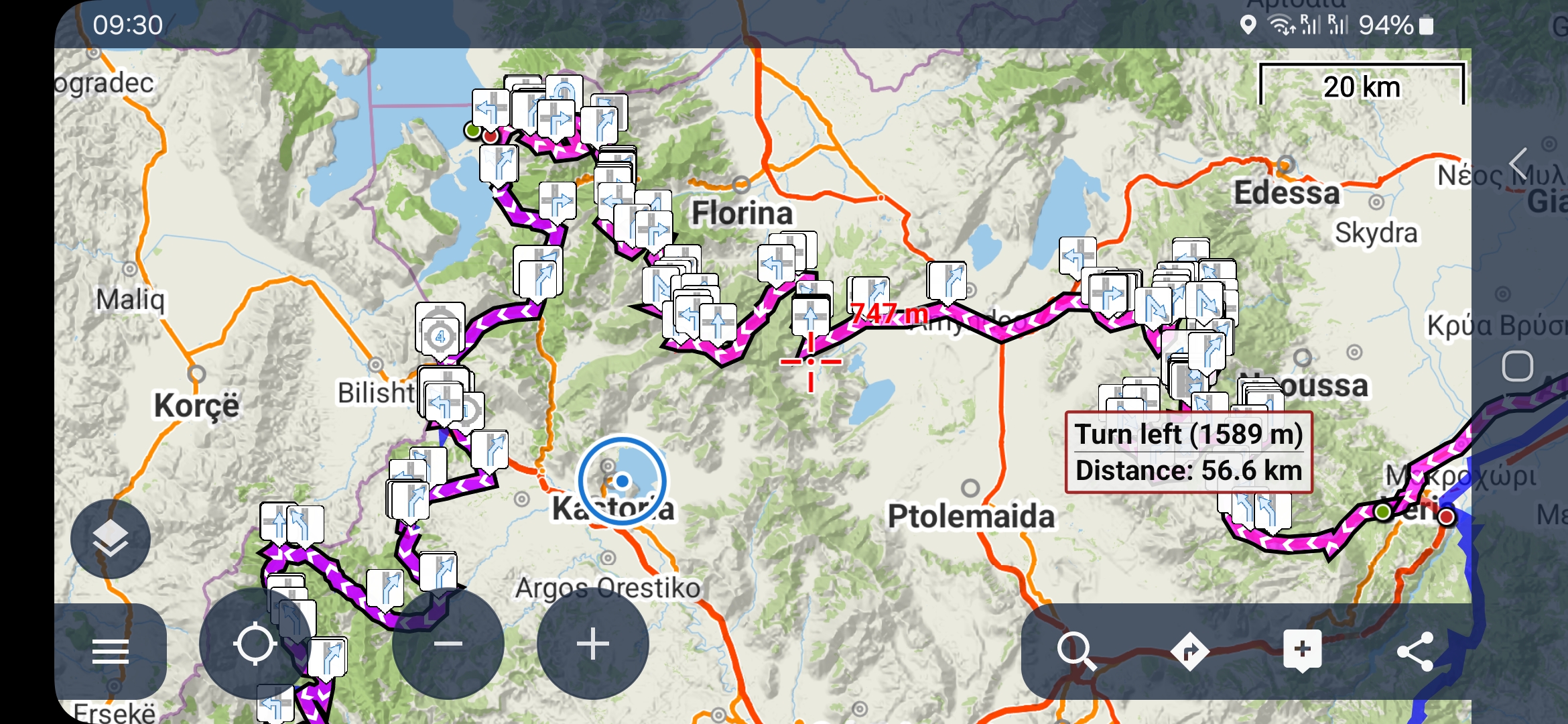Open the map layers selector
Viewport: 1568px width, 724px height.
110,538
